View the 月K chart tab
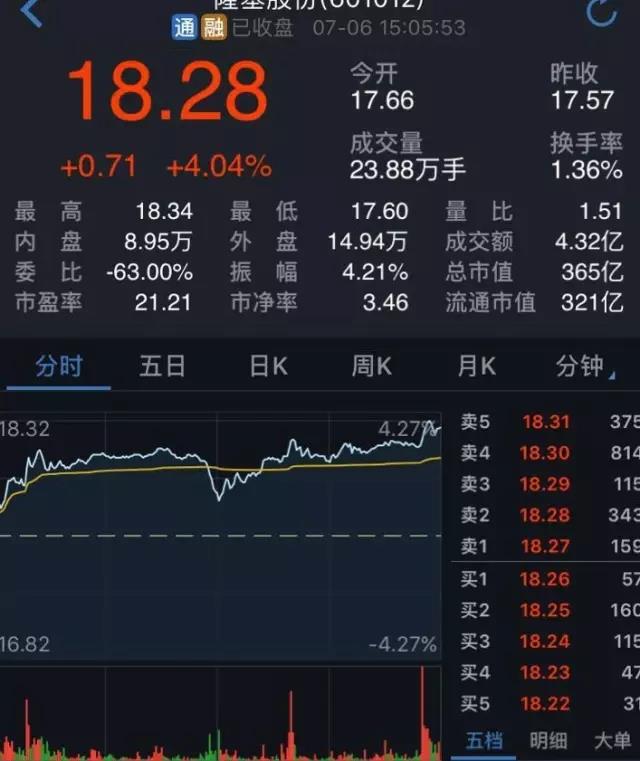The width and height of the screenshot is (640, 761). 476,367
